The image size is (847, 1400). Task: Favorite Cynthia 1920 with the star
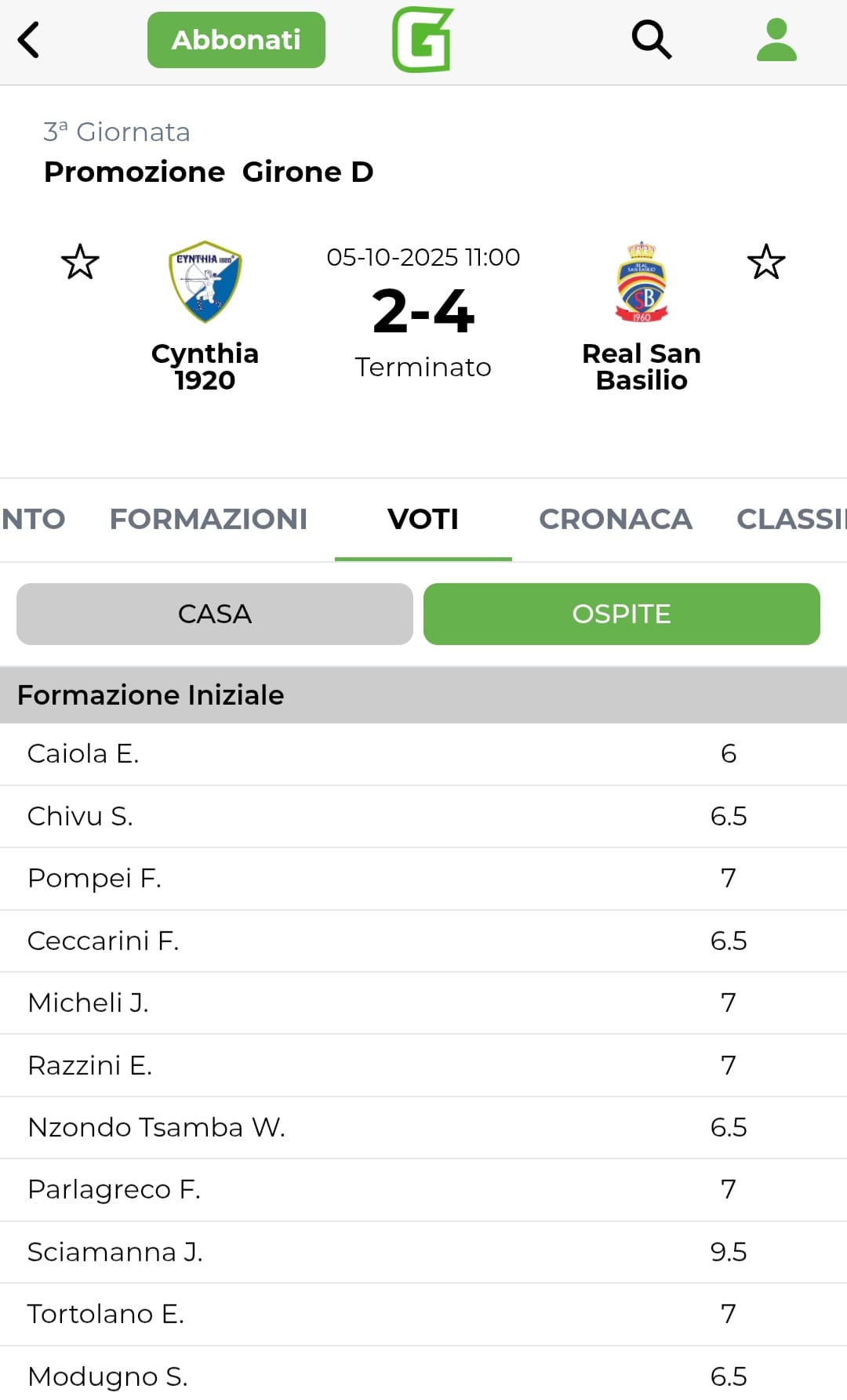click(80, 262)
